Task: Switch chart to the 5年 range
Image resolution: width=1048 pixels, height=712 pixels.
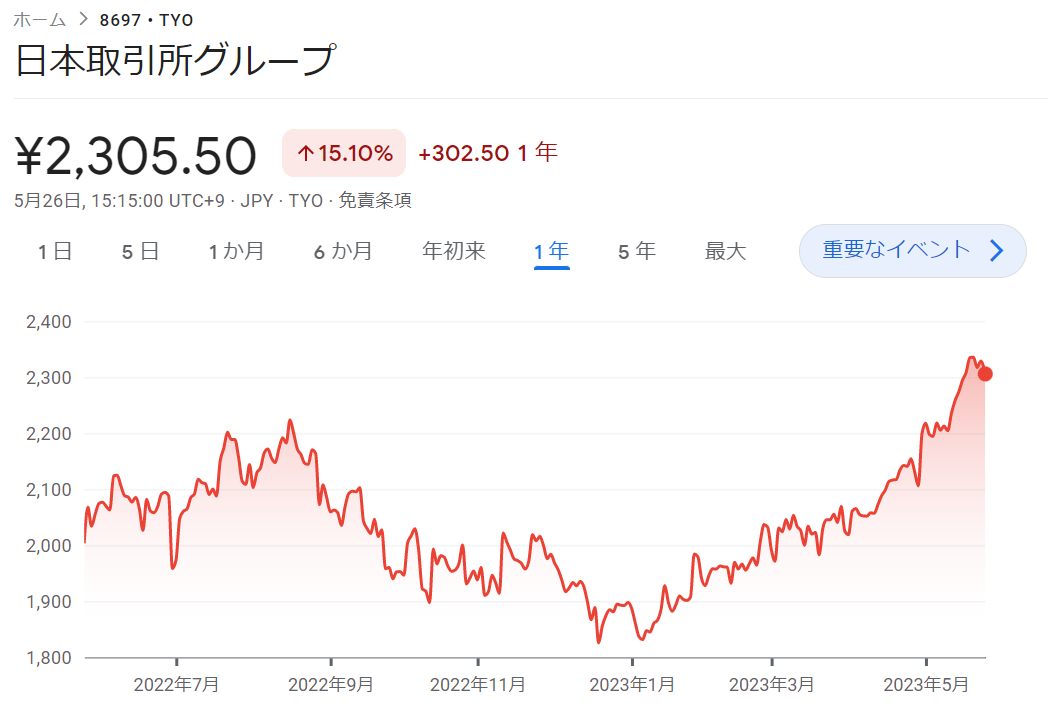Action: 637,251
